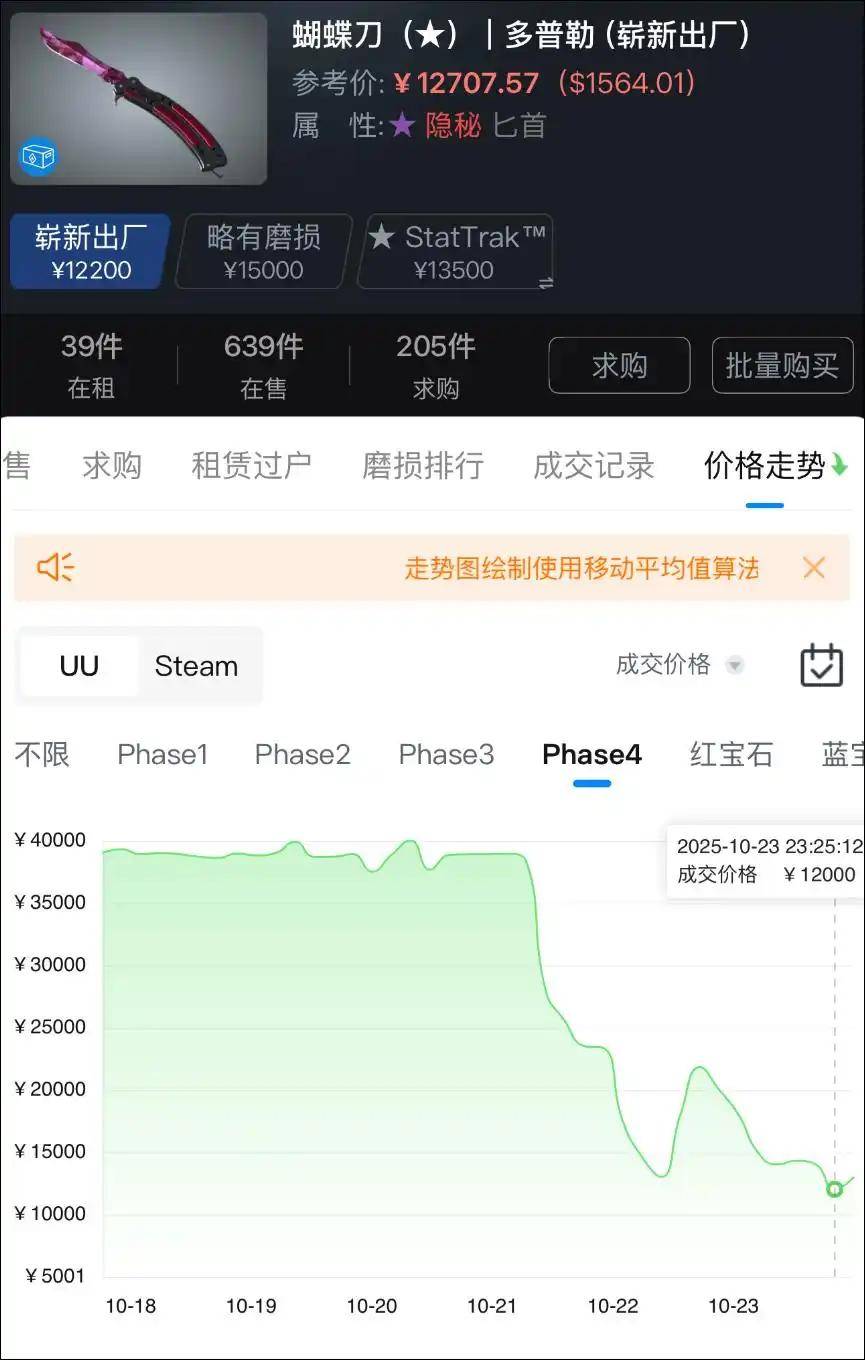Choose the UU price source
Viewport: 865px width, 1360px height.
click(79, 666)
